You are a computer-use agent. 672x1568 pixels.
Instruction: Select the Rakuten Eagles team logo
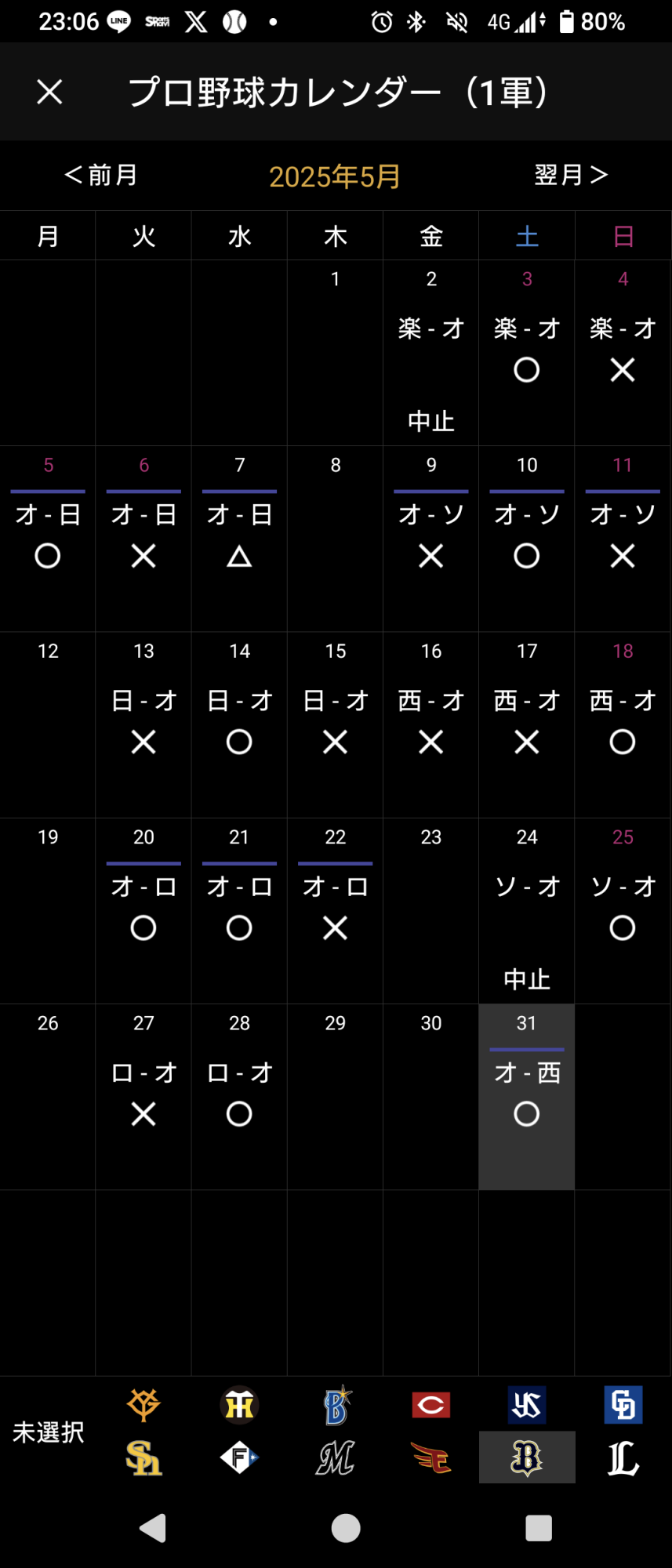pos(431,1458)
